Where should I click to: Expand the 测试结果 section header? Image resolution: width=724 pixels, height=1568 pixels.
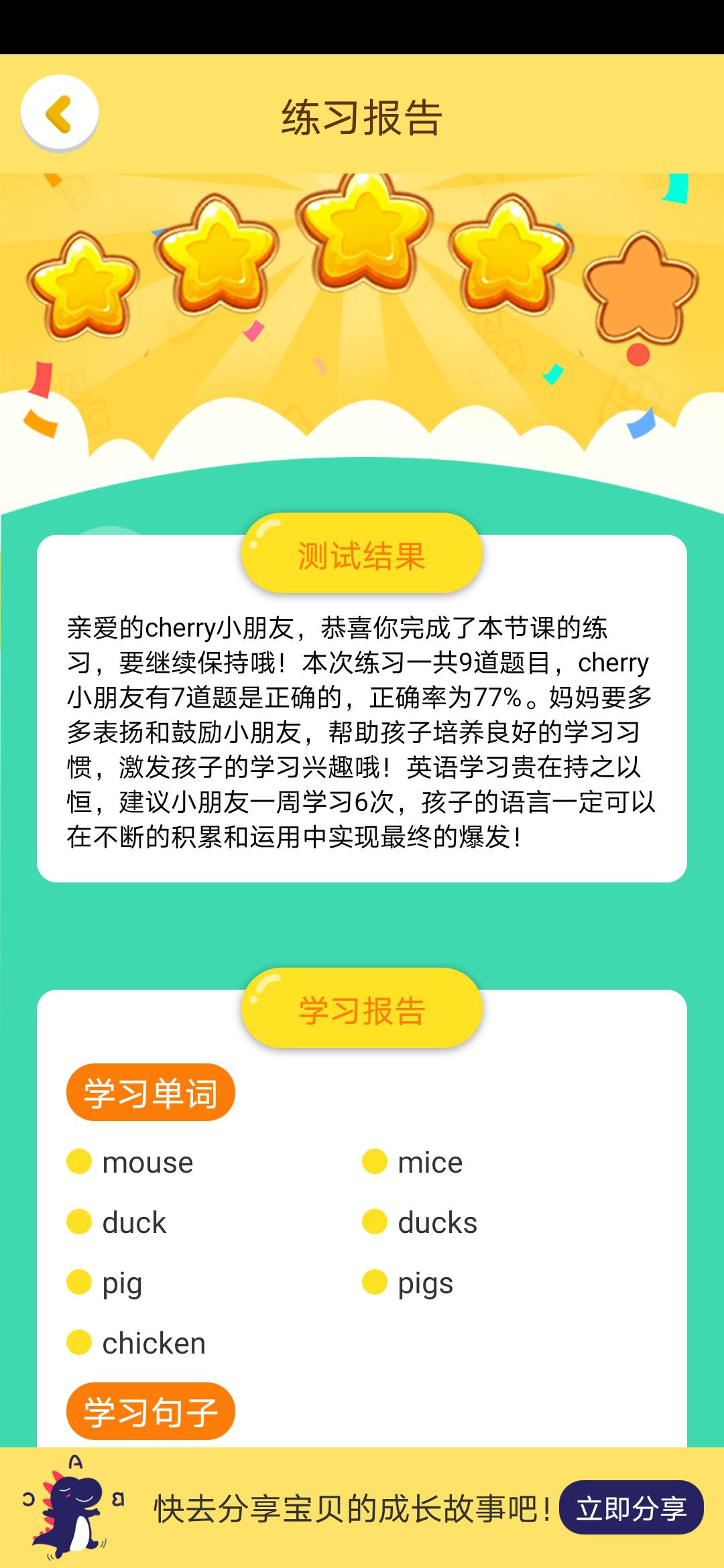coord(361,556)
